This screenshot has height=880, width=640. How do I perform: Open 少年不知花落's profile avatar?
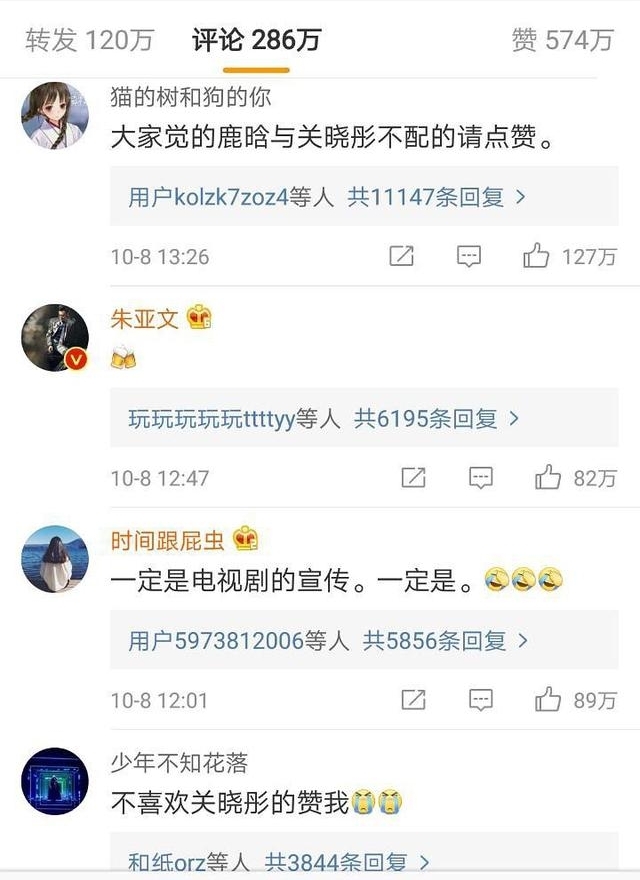pyautogui.click(x=55, y=781)
